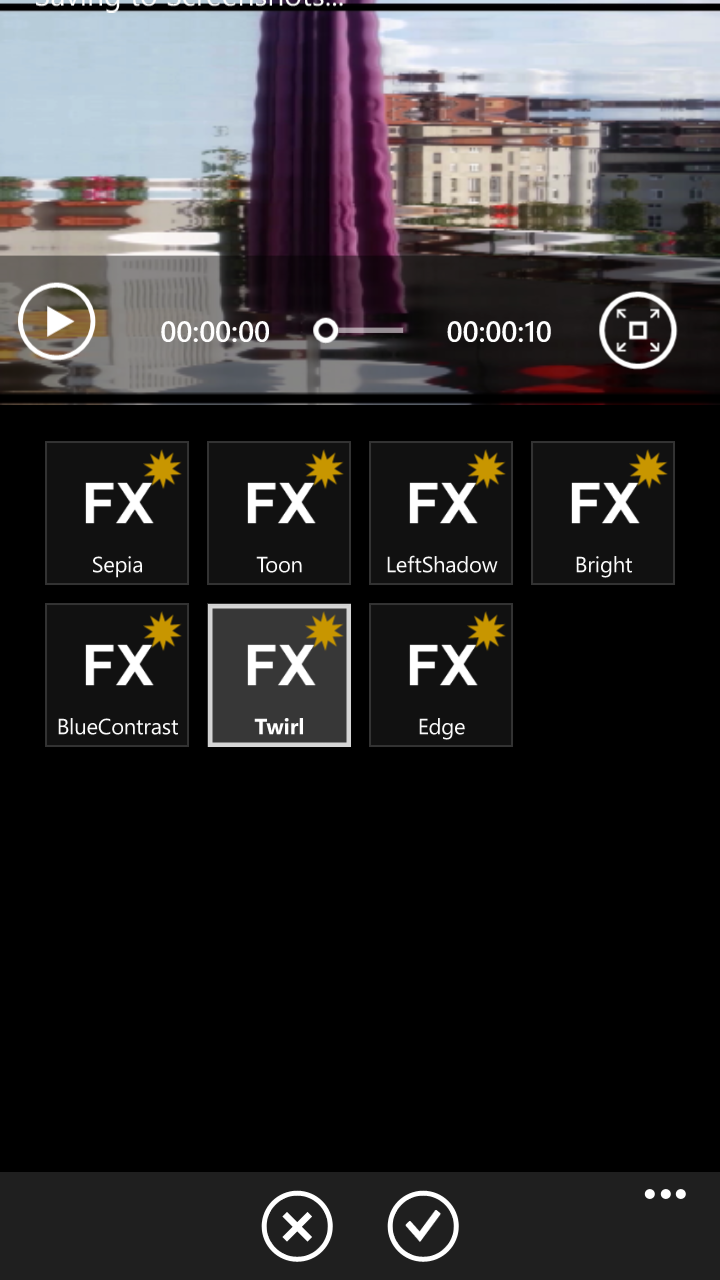Confirm with the checkmark button
Image resolution: width=720 pixels, height=1280 pixels.
click(x=423, y=1226)
